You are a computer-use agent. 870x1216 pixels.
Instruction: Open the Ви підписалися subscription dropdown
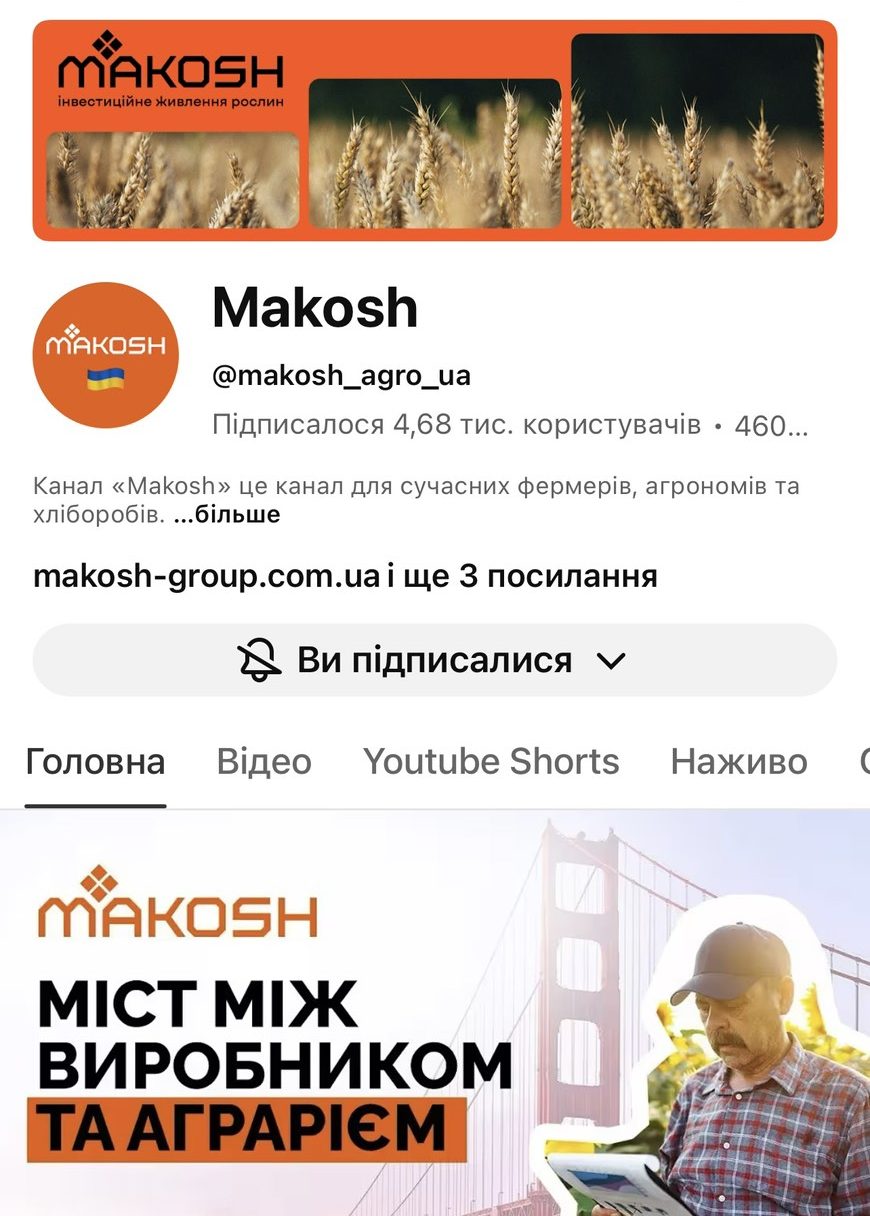(434, 660)
